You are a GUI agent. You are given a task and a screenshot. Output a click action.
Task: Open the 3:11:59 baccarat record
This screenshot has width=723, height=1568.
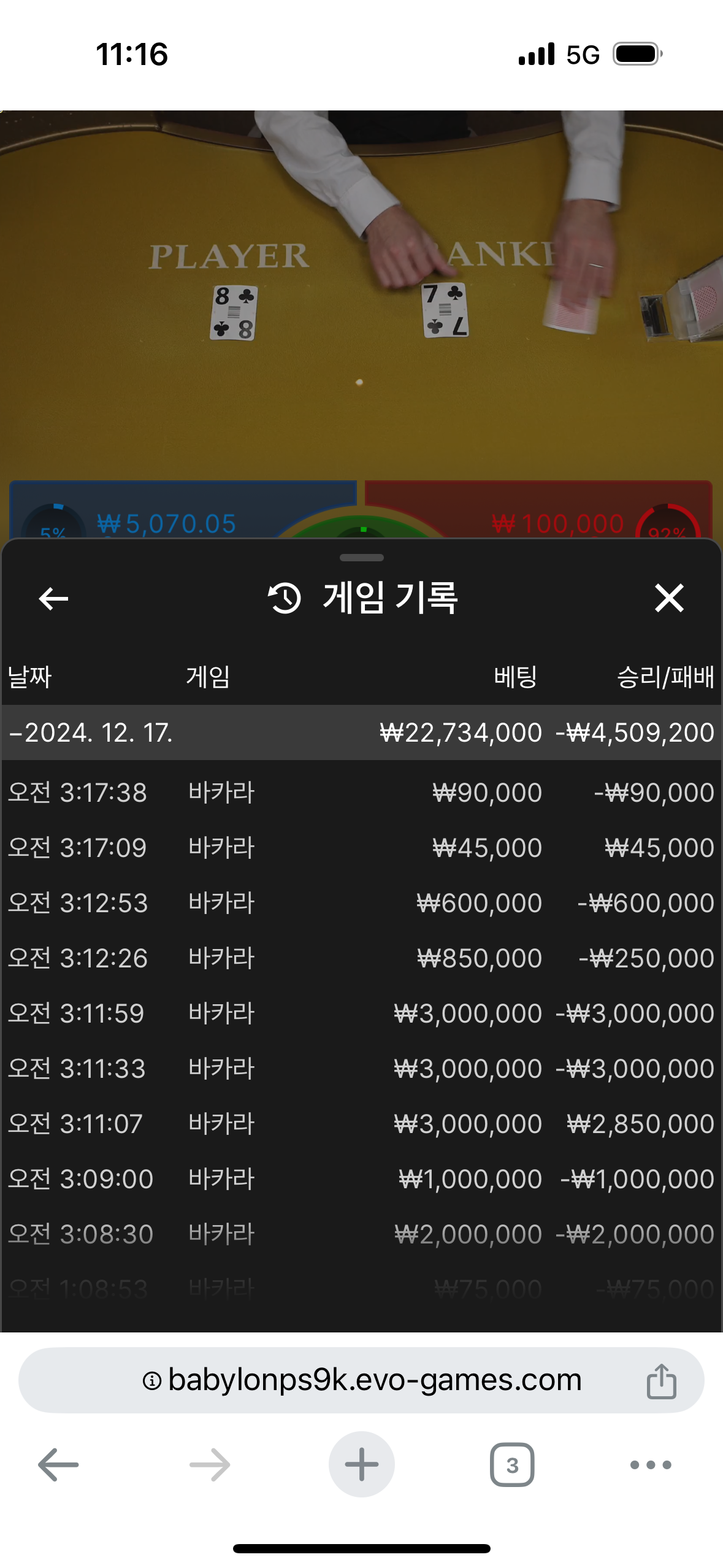361,1013
